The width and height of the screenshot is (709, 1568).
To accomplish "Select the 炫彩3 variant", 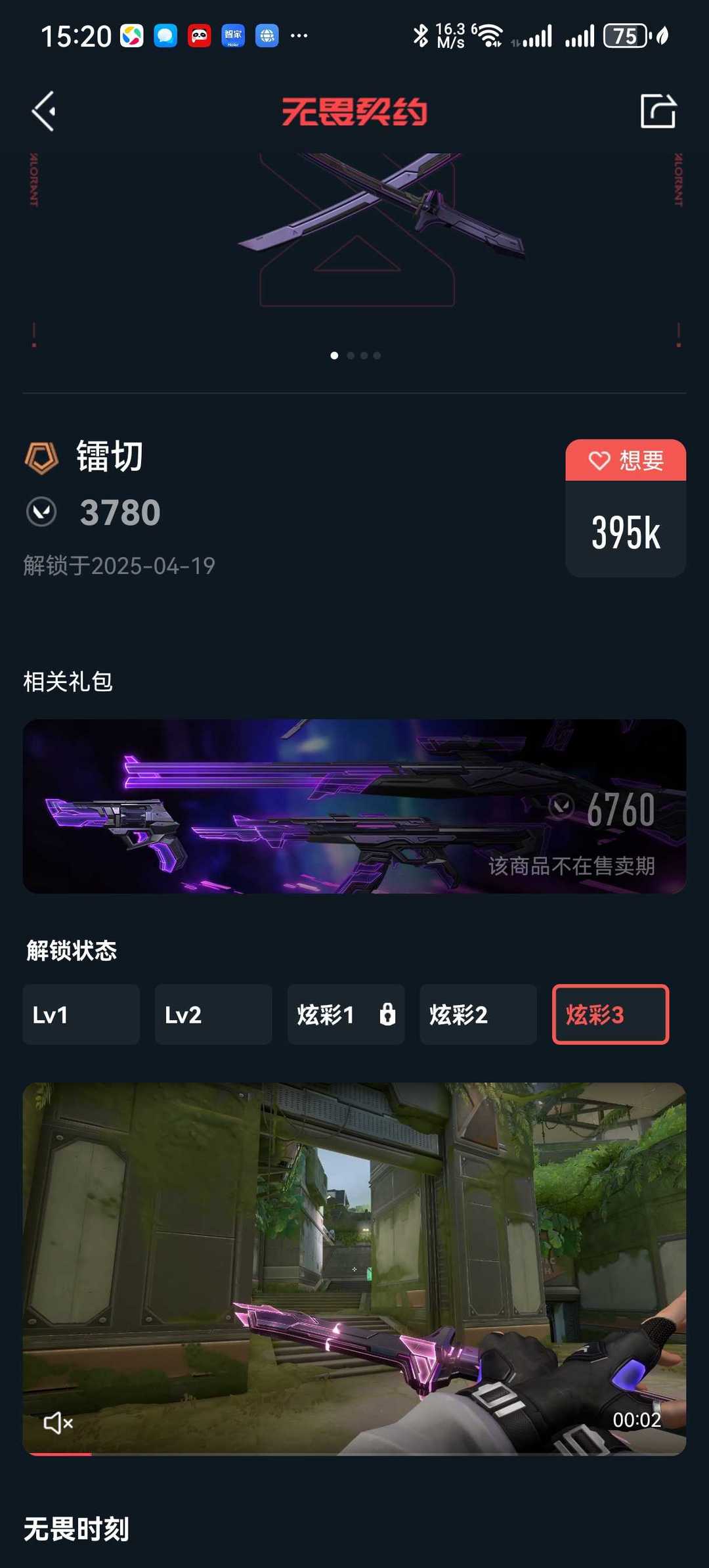I will pyautogui.click(x=611, y=1014).
